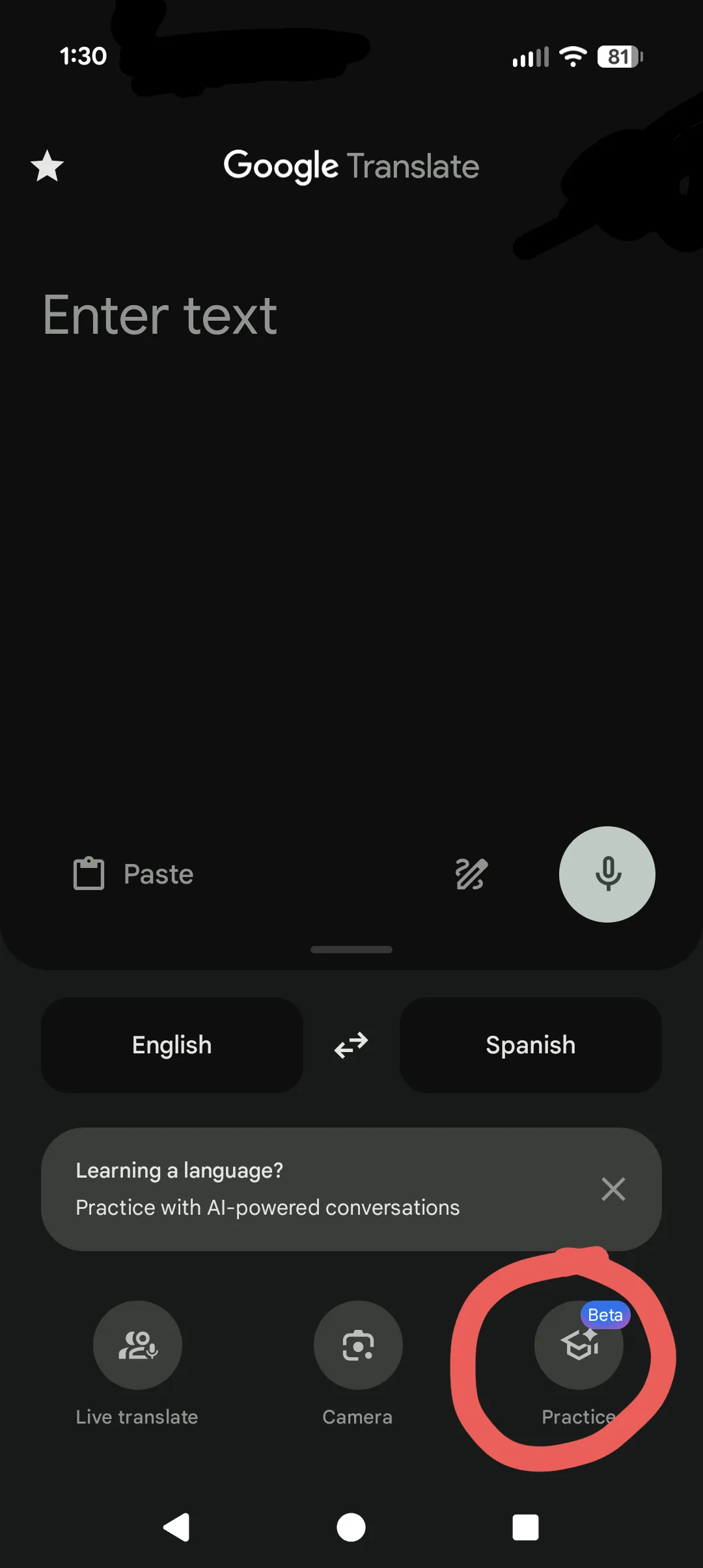
Task: Launch Live translate
Action: click(x=137, y=1345)
